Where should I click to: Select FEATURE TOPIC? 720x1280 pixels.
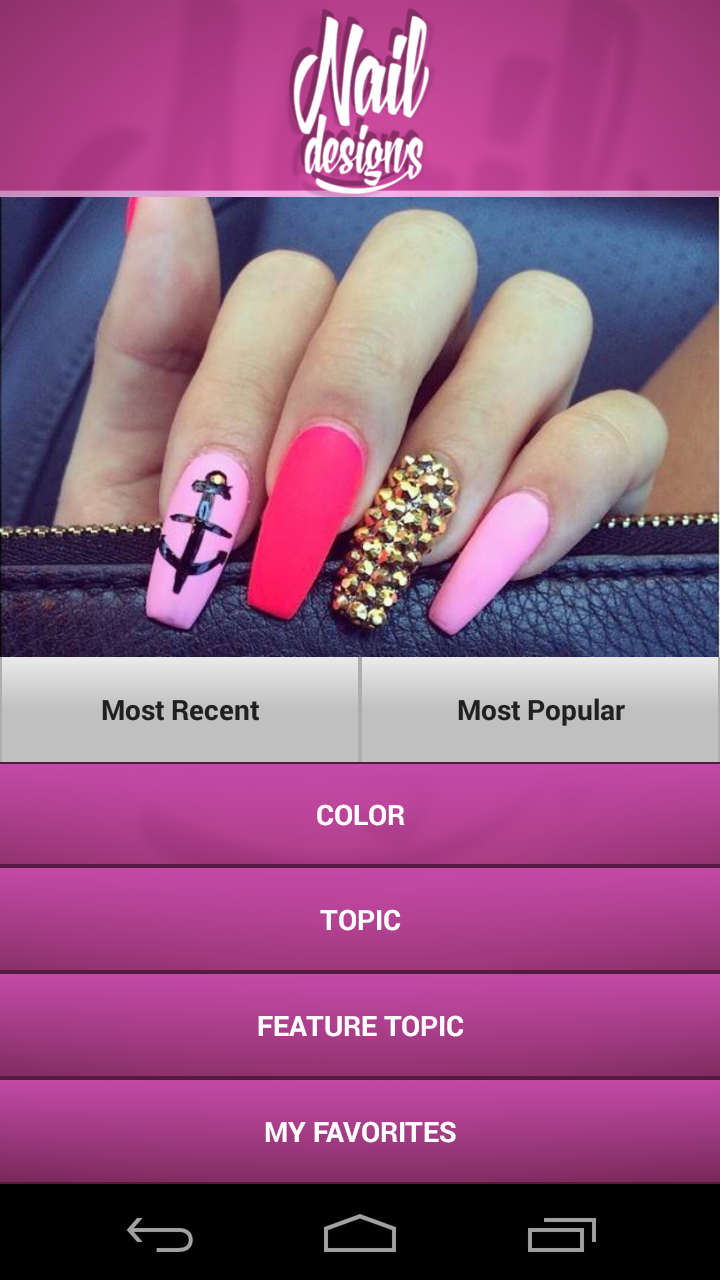tap(360, 1026)
